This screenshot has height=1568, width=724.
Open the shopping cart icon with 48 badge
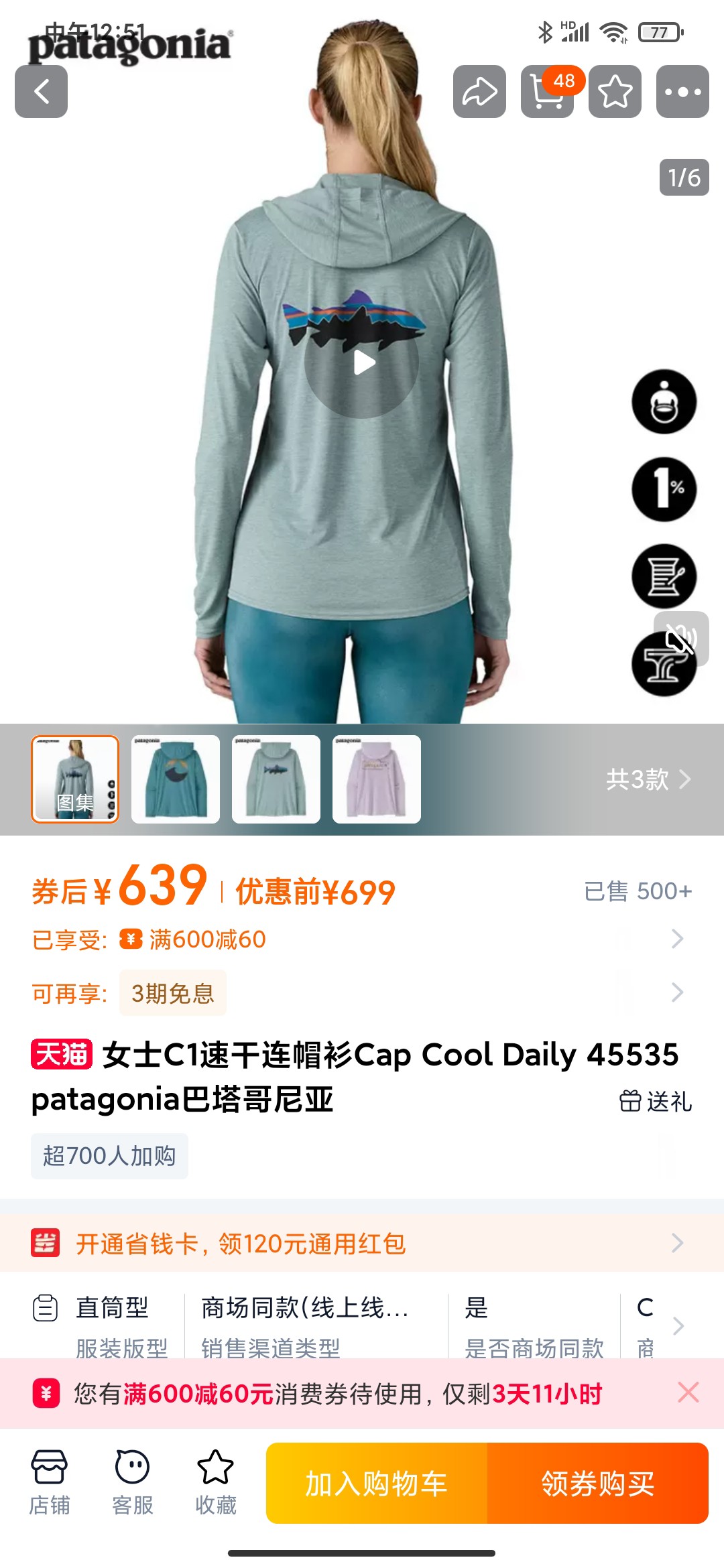(x=547, y=92)
